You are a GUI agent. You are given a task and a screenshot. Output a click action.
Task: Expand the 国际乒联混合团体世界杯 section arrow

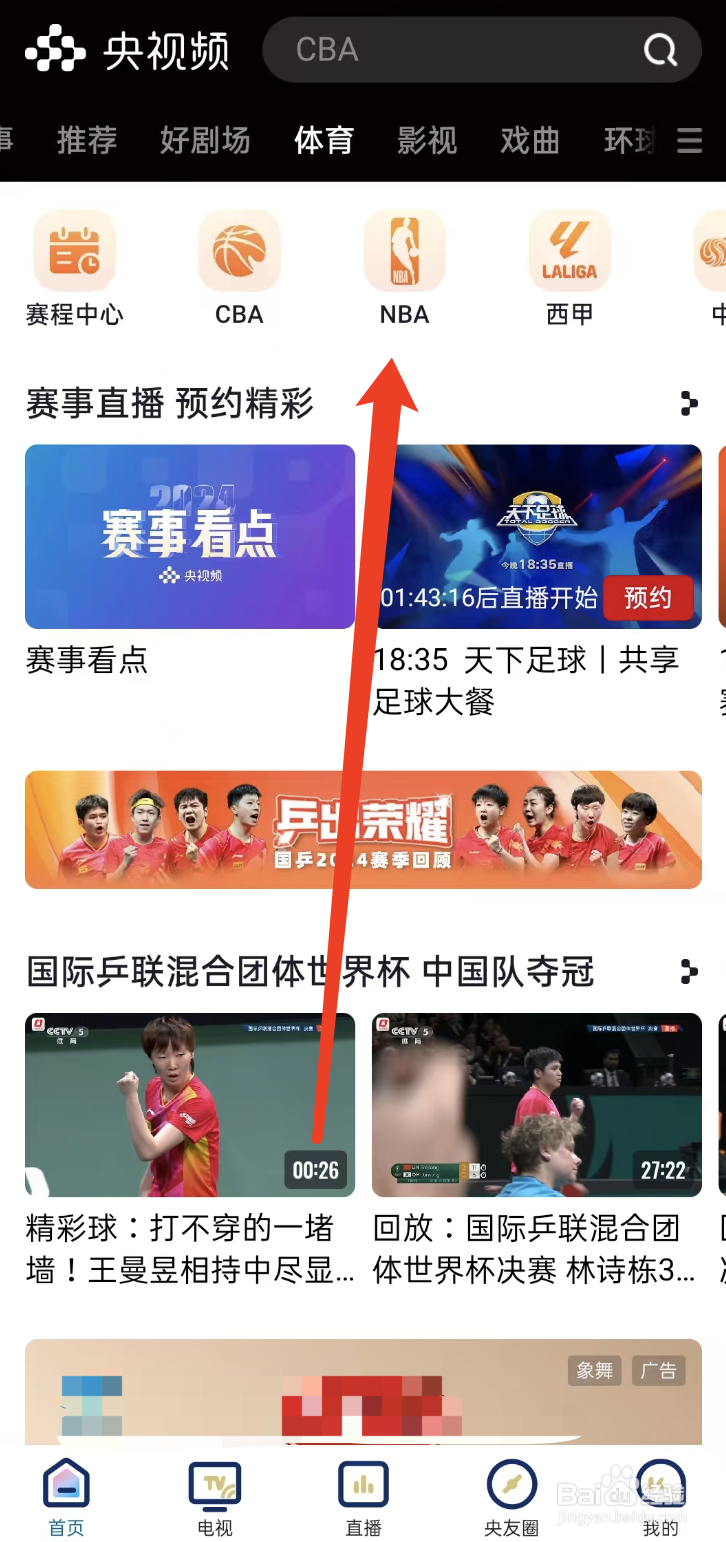click(x=688, y=971)
